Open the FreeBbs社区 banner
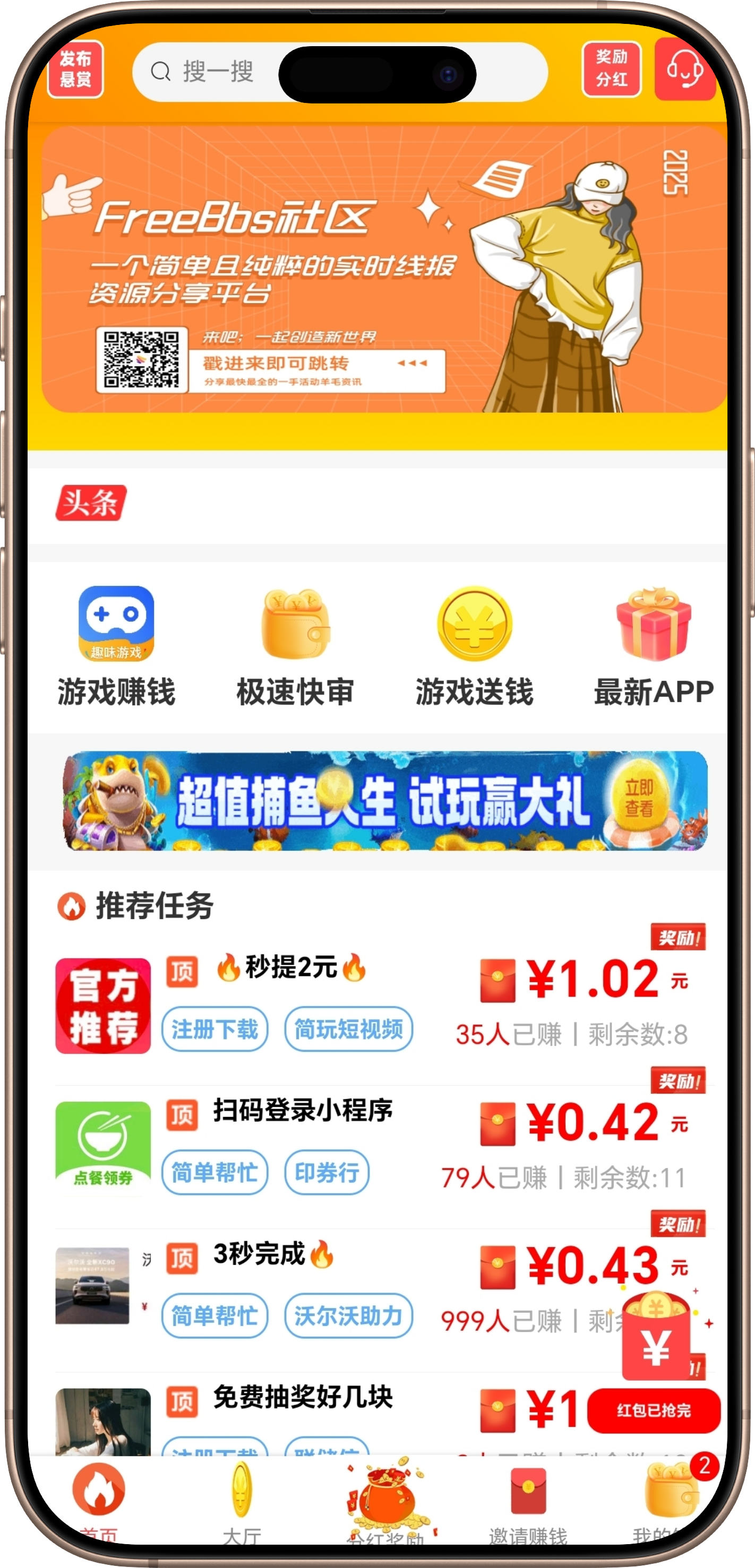This screenshot has width=755, height=1568. pos(383,269)
